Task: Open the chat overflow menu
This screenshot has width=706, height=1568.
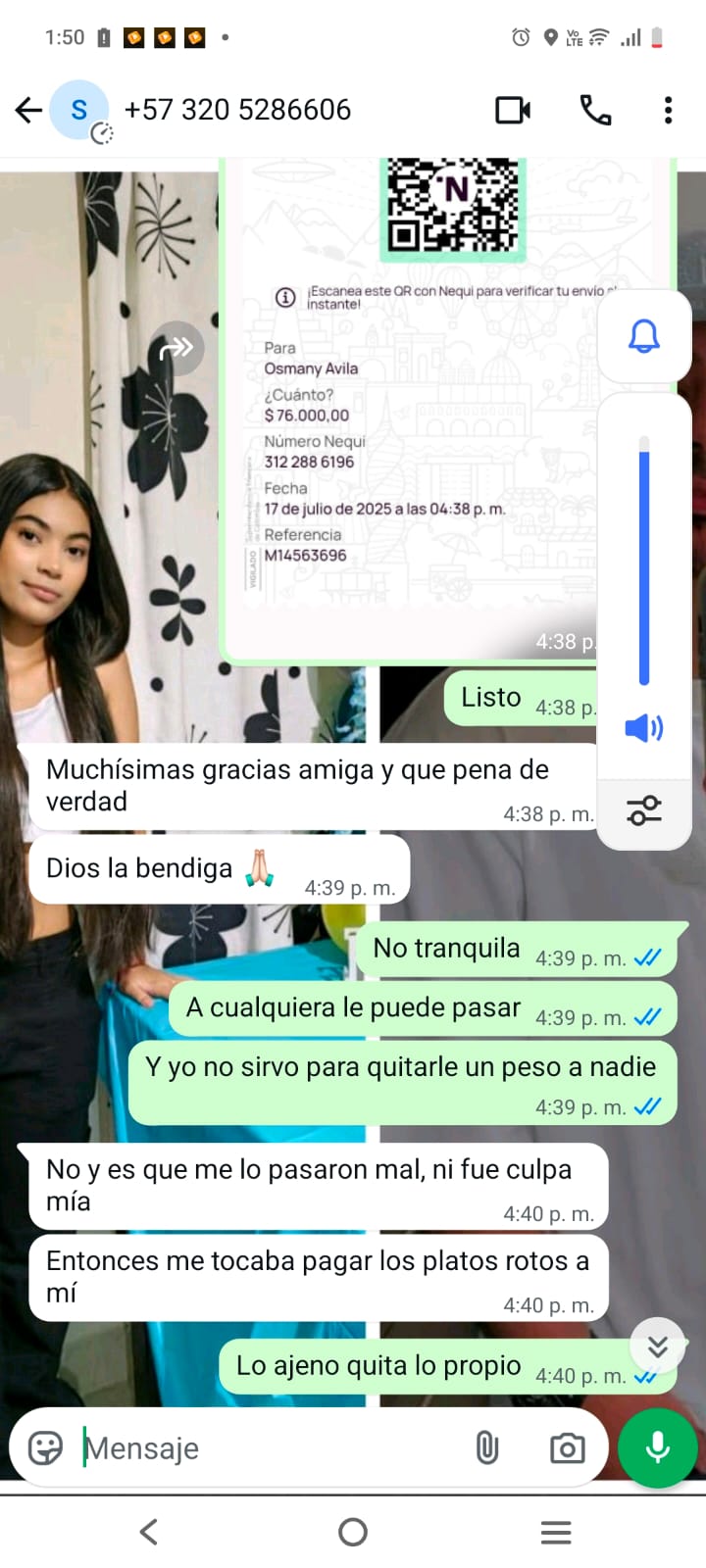Action: coord(668,110)
